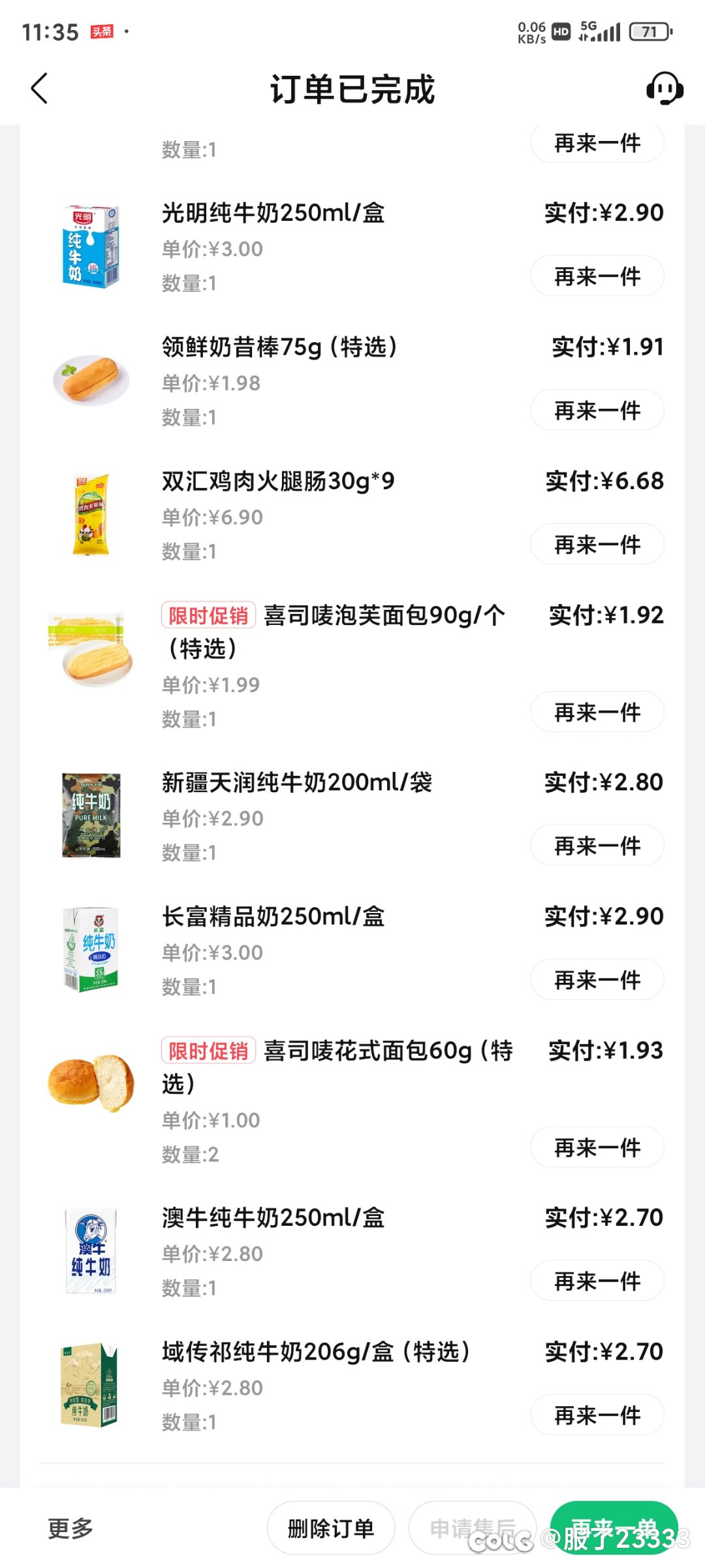Screen dimensions: 705x1568
Task: Reorder 喜司唛花式面包60g with 再来一件
Action: point(597,1147)
